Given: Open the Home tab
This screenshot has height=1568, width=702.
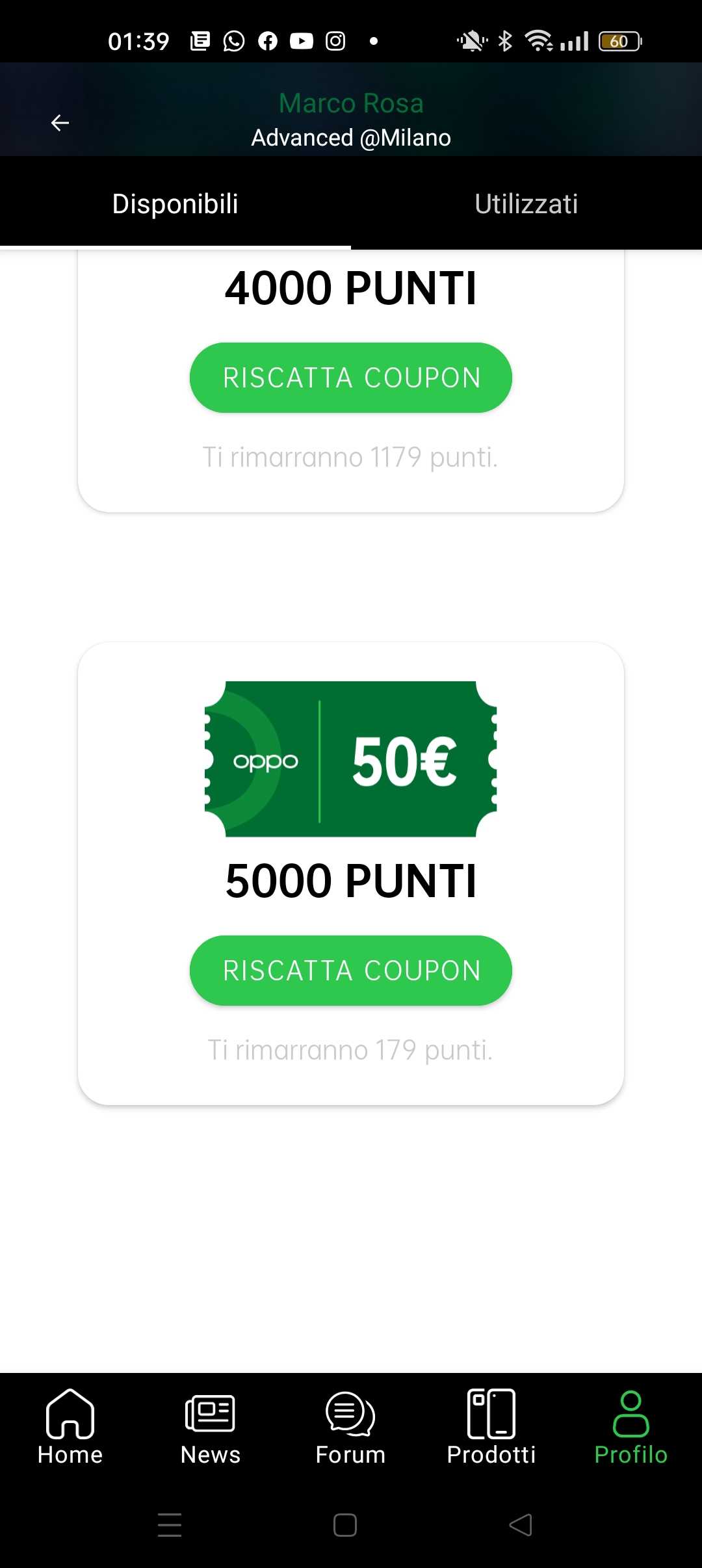Looking at the screenshot, I should pos(70,1427).
